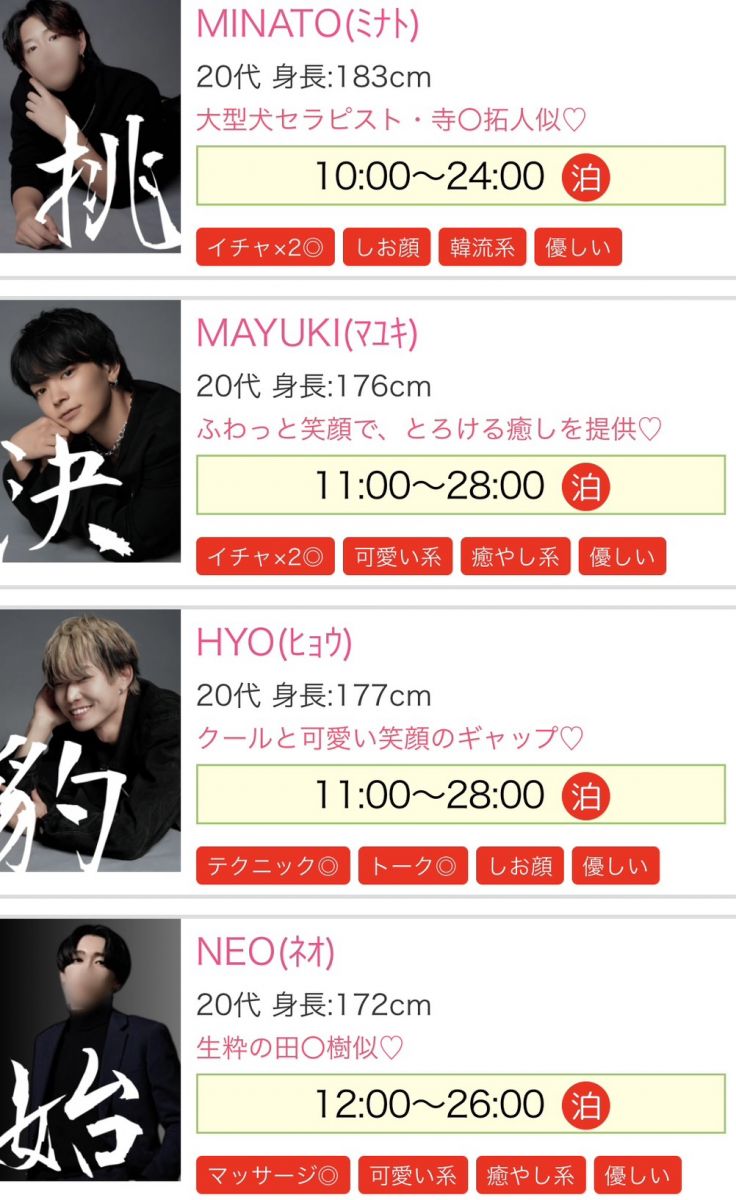Tap the photo tile beside HYO's listing
Viewport: 736px width, 1200px height.
pyautogui.click(x=90, y=741)
